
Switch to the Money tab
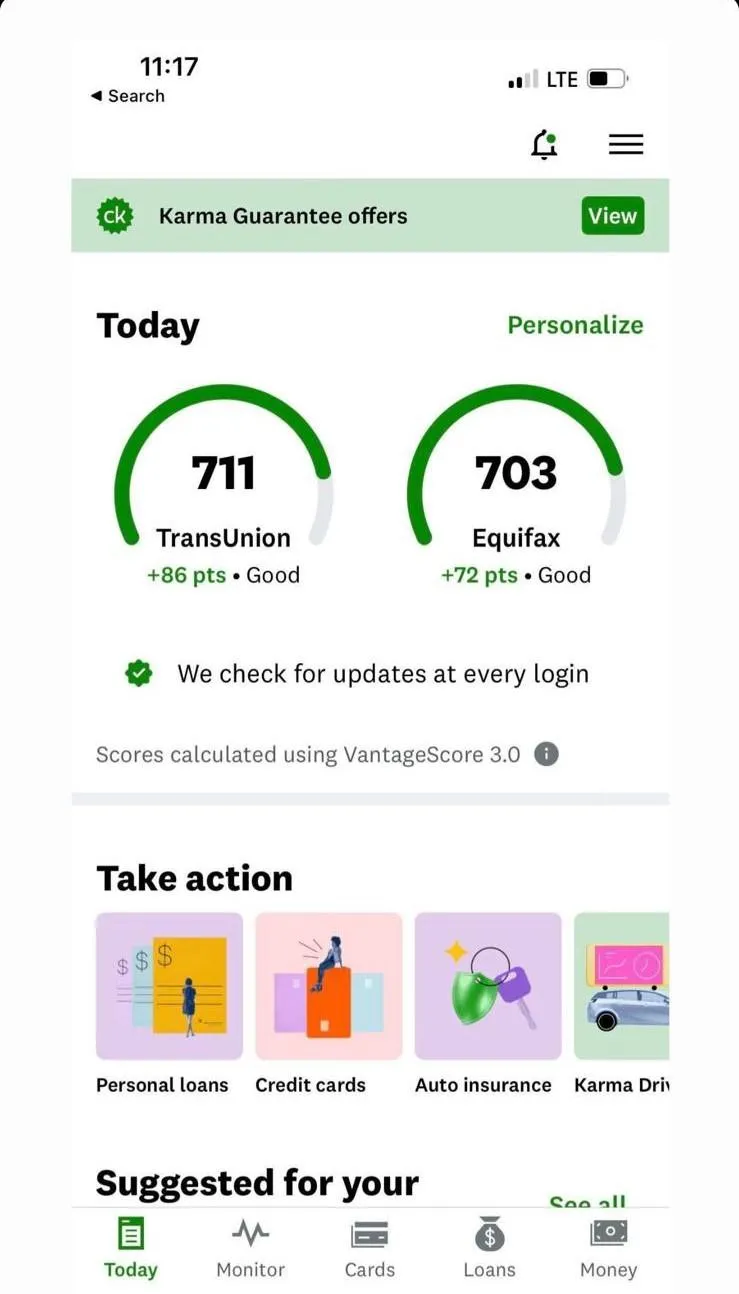(608, 1249)
